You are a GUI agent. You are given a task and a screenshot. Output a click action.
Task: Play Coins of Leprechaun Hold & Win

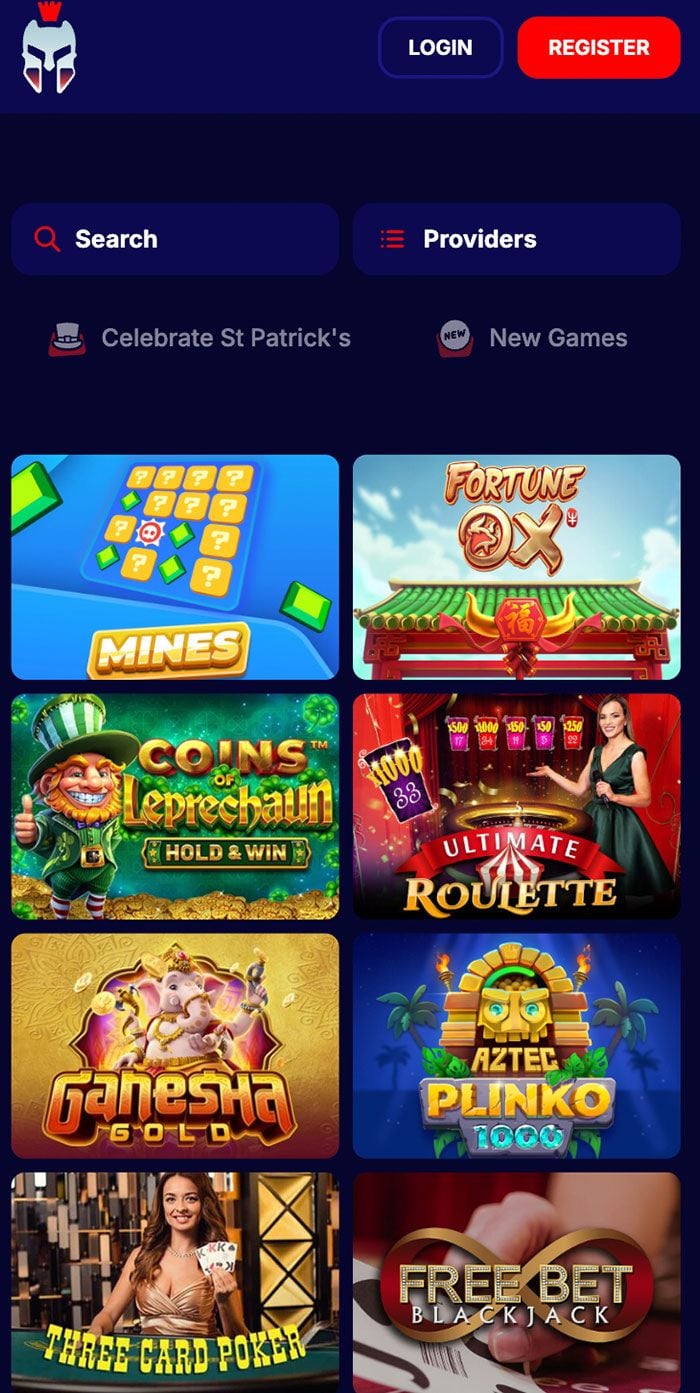(x=175, y=806)
